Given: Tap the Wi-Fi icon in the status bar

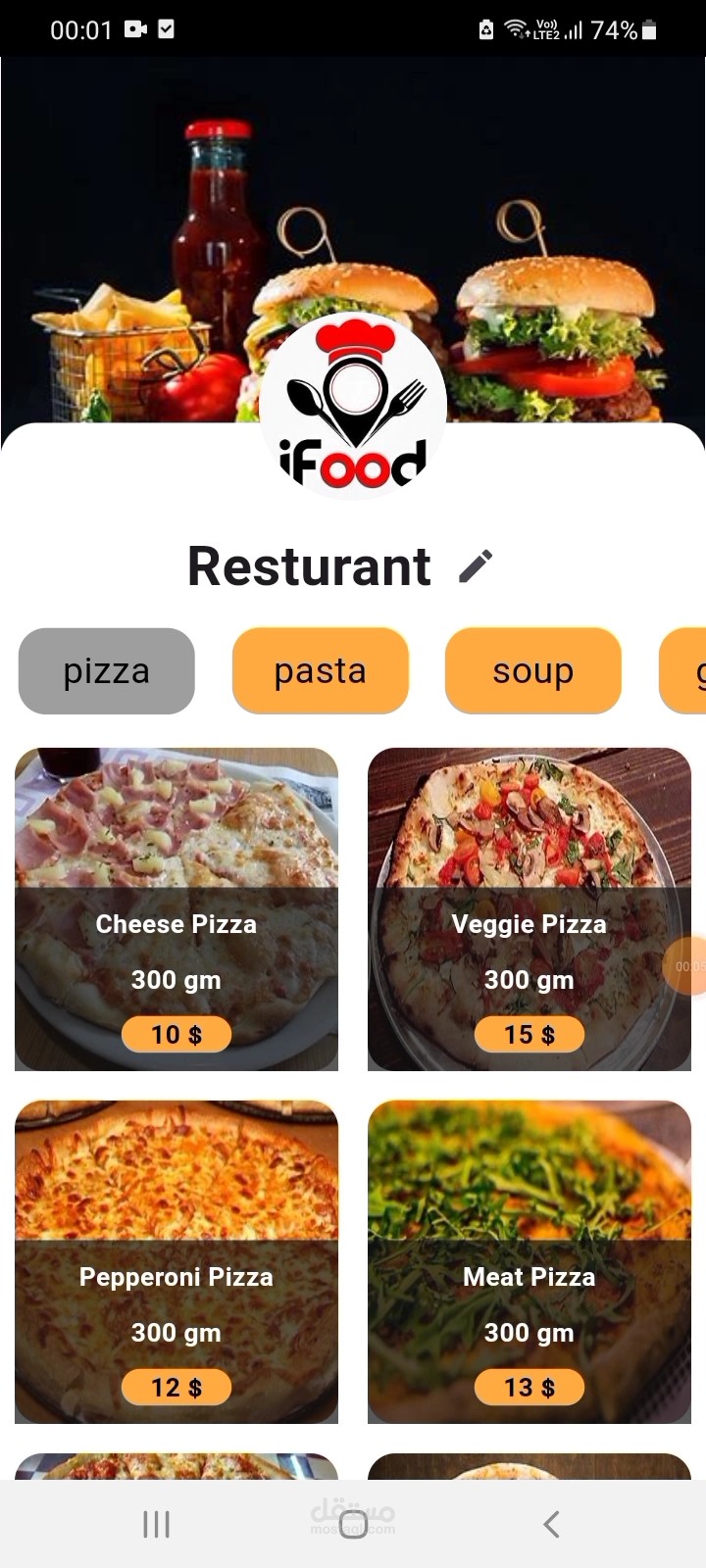Looking at the screenshot, I should 517,27.
